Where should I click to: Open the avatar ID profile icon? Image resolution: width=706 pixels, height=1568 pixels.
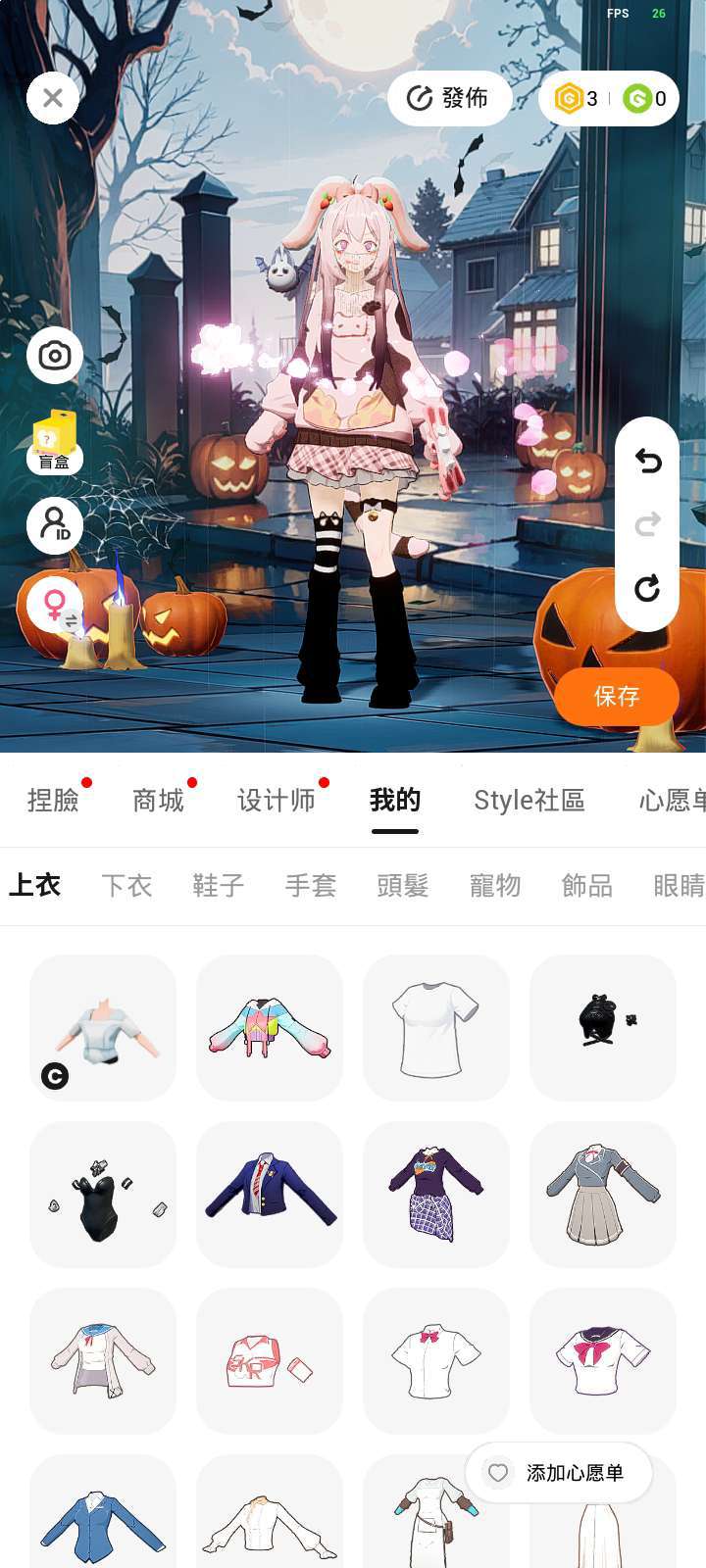[x=54, y=525]
